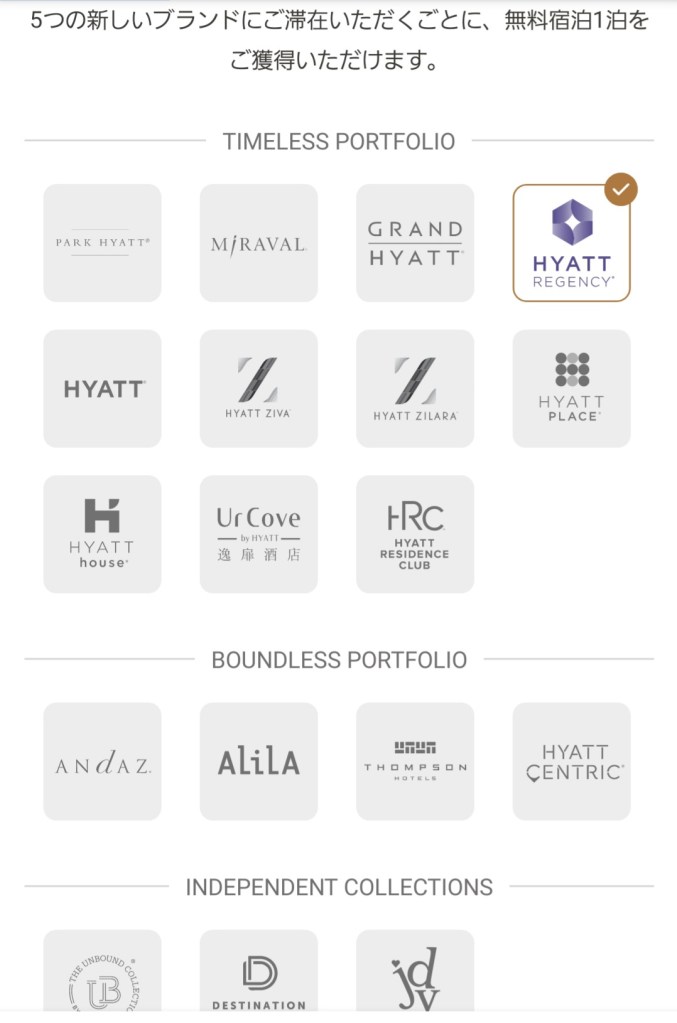Image resolution: width=677 pixels, height=1023 pixels.
Task: Tap the JdV brand tile
Action: (415, 975)
